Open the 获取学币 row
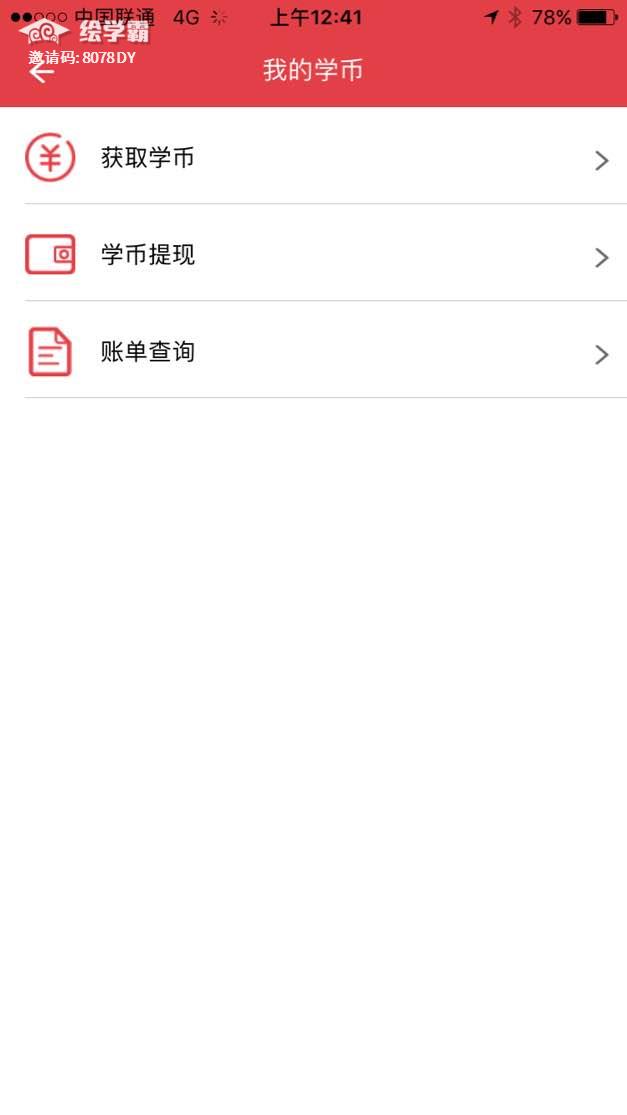Image resolution: width=627 pixels, height=1115 pixels. click(313, 158)
